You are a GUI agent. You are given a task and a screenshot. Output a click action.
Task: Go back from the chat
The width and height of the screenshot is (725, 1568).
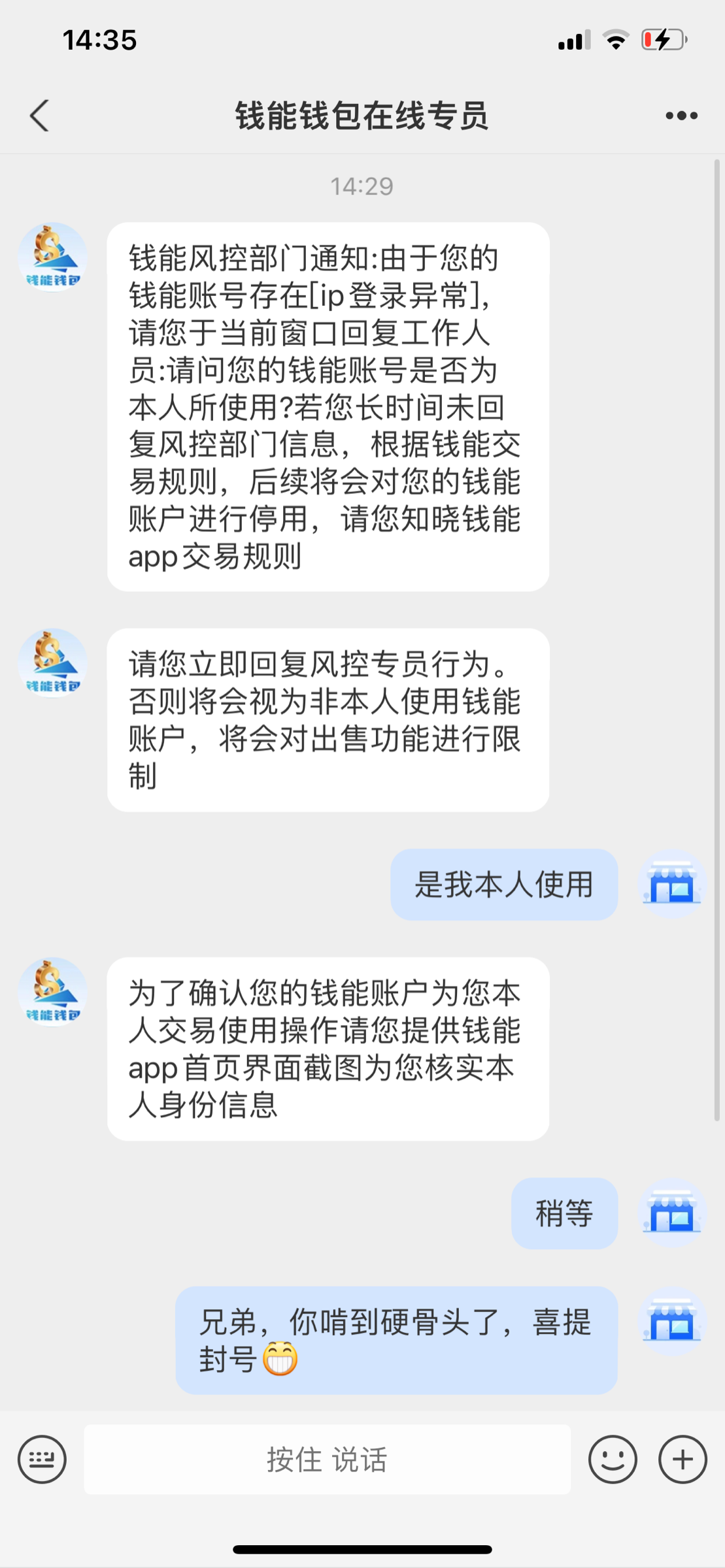[x=39, y=116]
